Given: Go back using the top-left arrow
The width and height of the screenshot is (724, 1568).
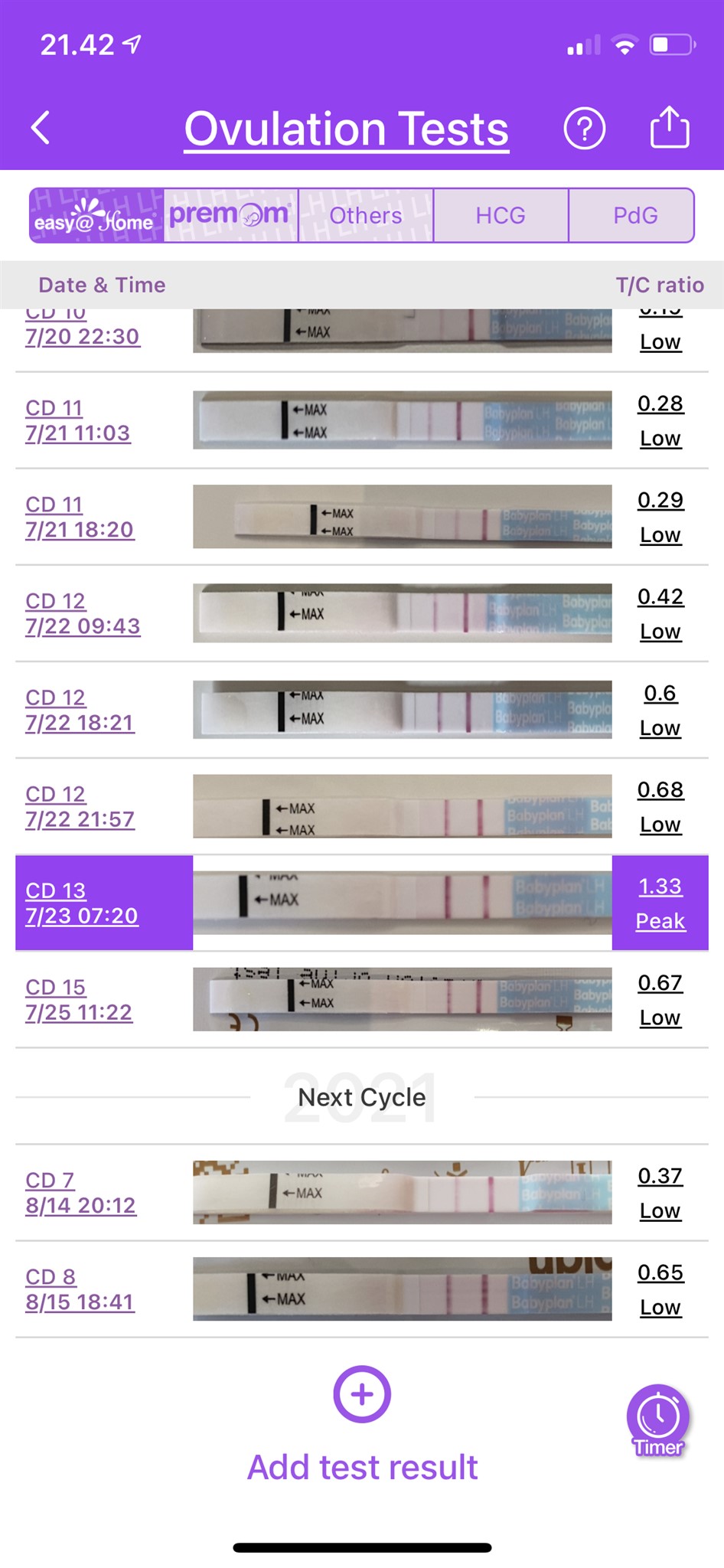Looking at the screenshot, I should coord(41,128).
